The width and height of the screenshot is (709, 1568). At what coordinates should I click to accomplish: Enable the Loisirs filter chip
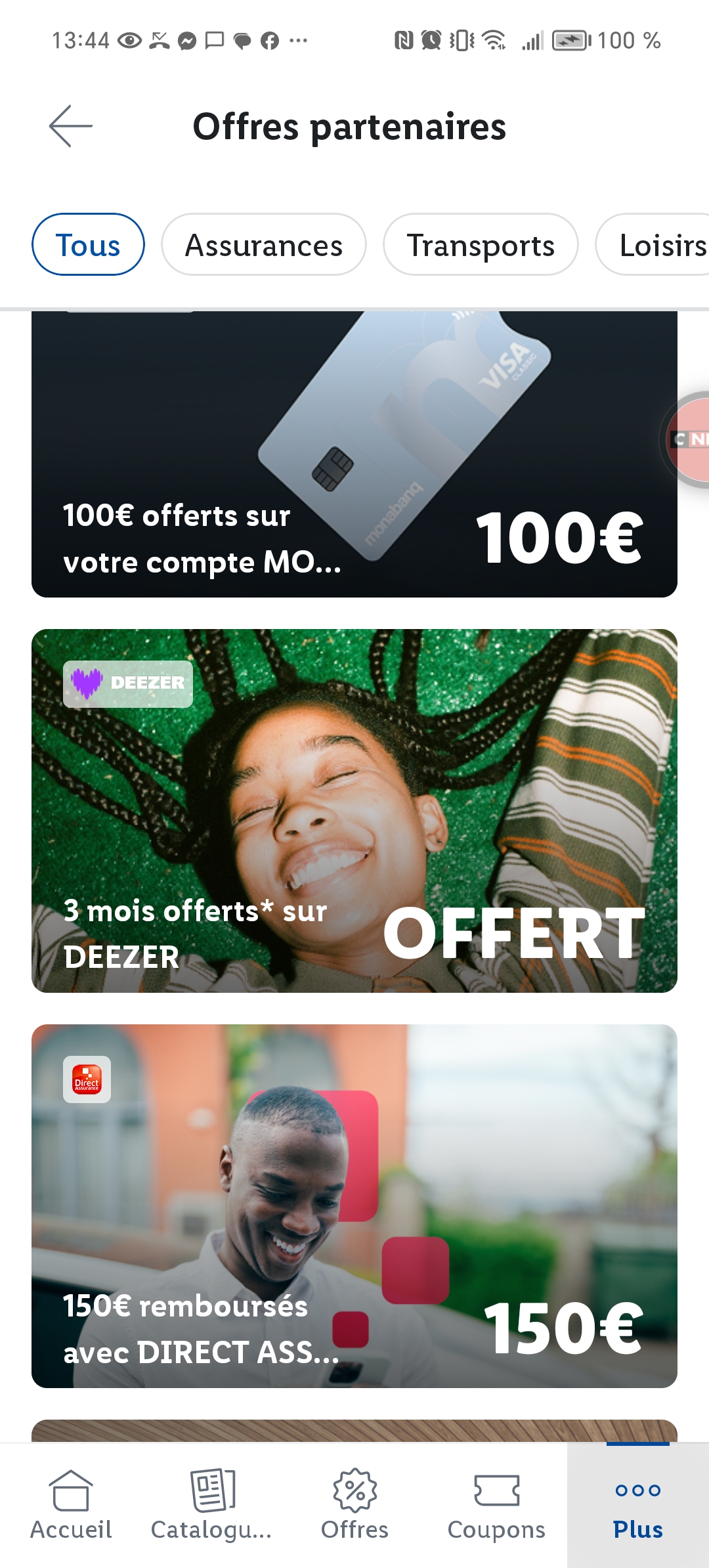pyautogui.click(x=663, y=245)
